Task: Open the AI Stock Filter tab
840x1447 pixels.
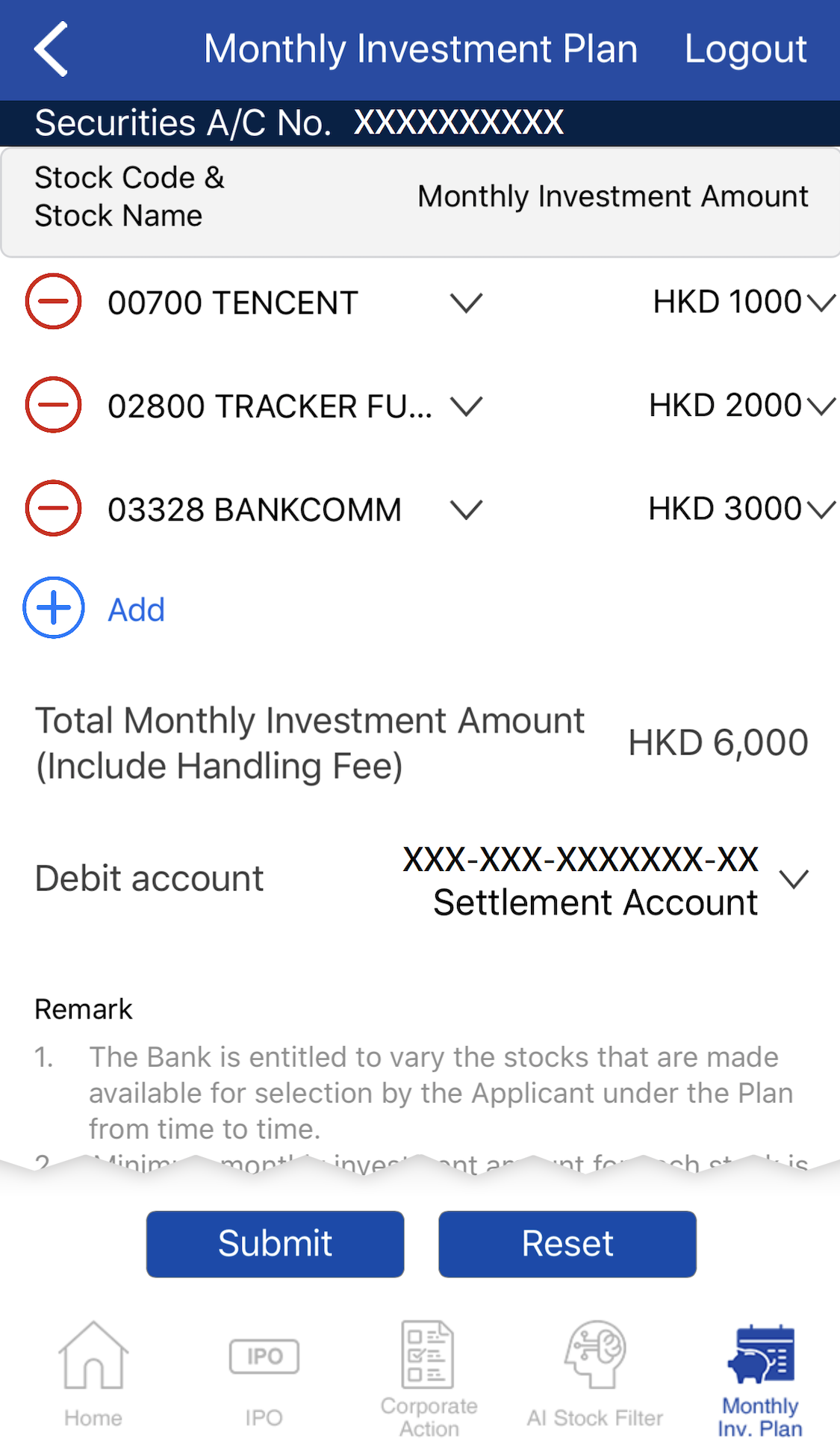Action: [x=595, y=1373]
